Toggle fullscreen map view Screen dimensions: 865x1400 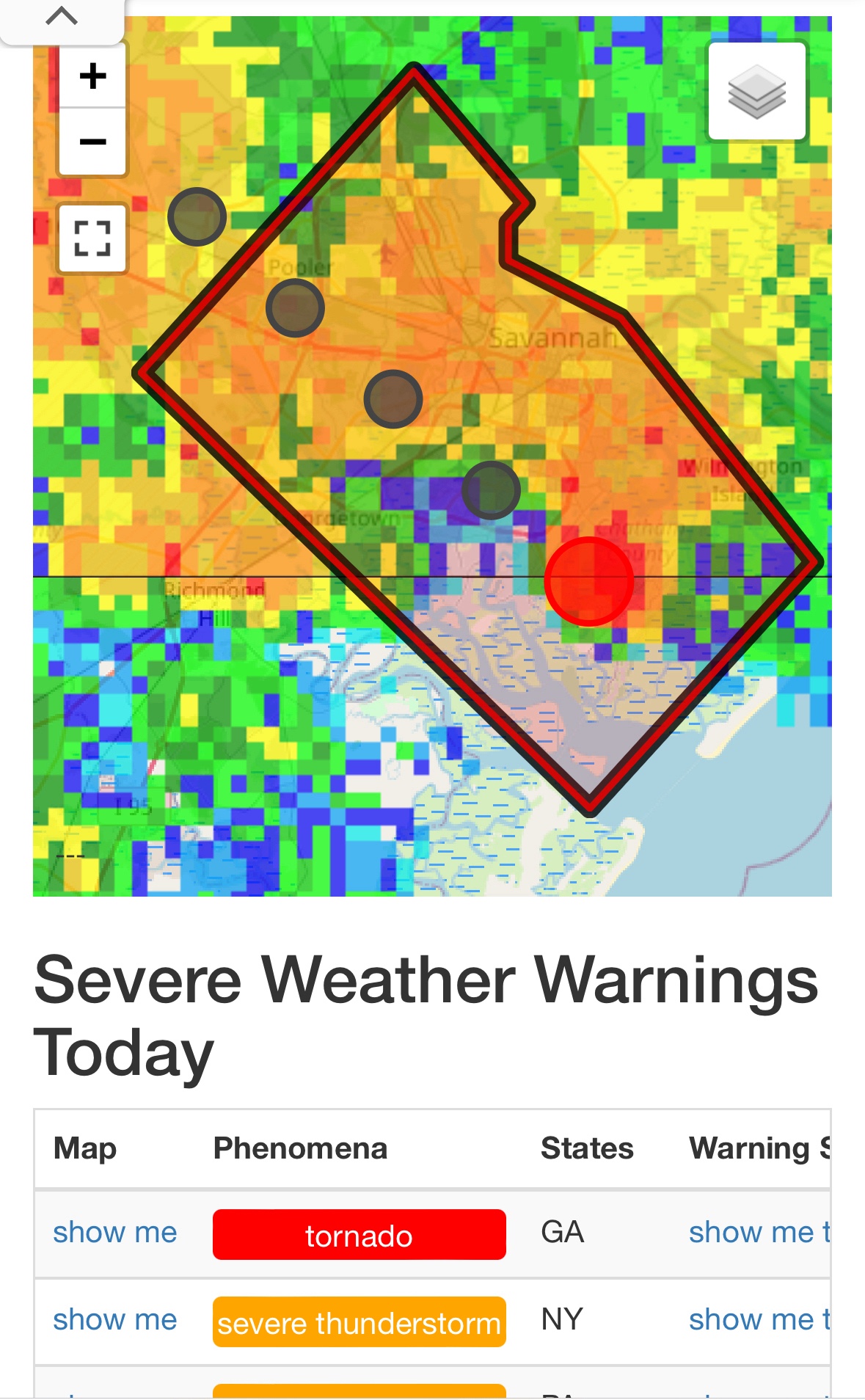92,238
